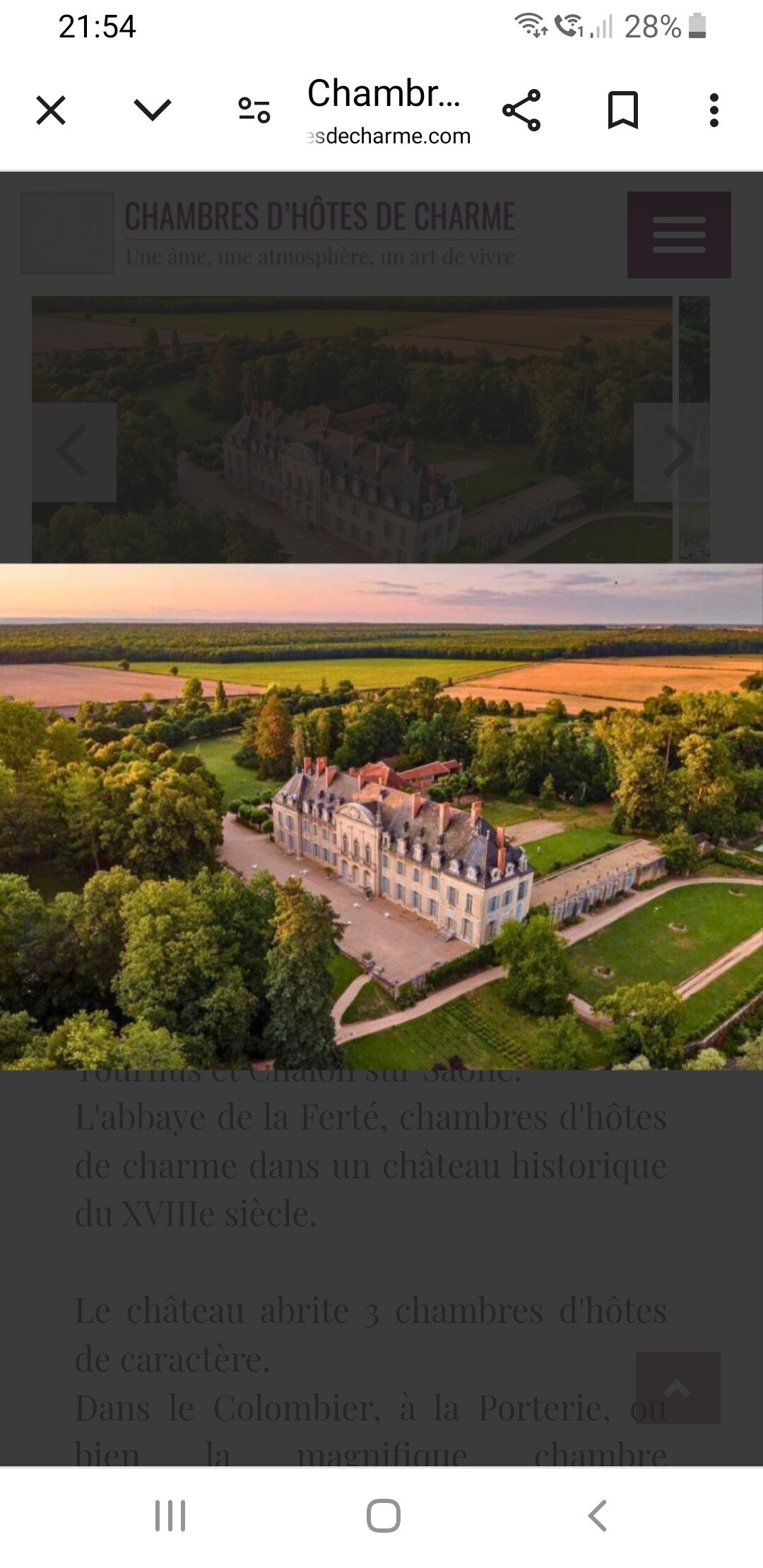Open site settings next to the URL
The height and width of the screenshot is (1568, 763).
[x=254, y=110]
